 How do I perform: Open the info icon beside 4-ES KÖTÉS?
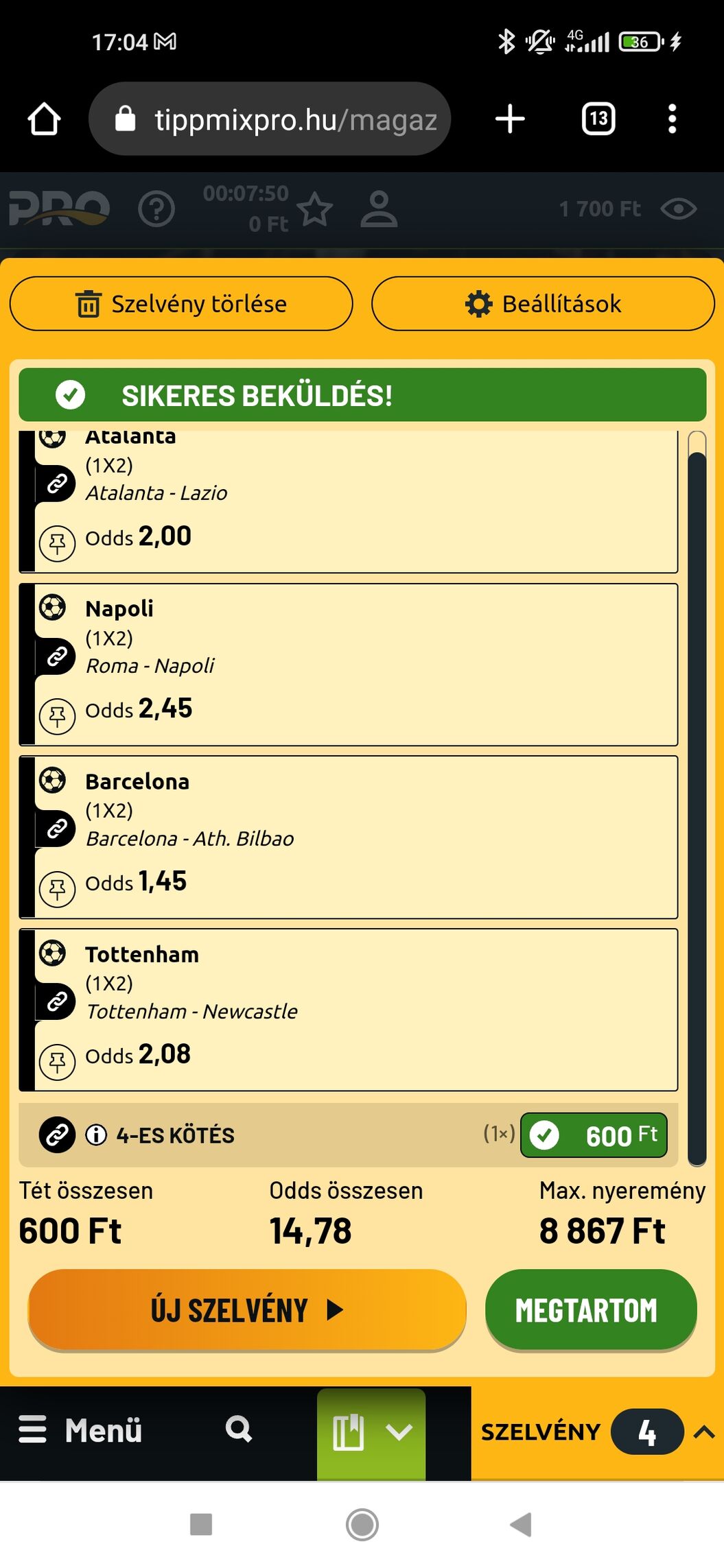click(96, 1135)
